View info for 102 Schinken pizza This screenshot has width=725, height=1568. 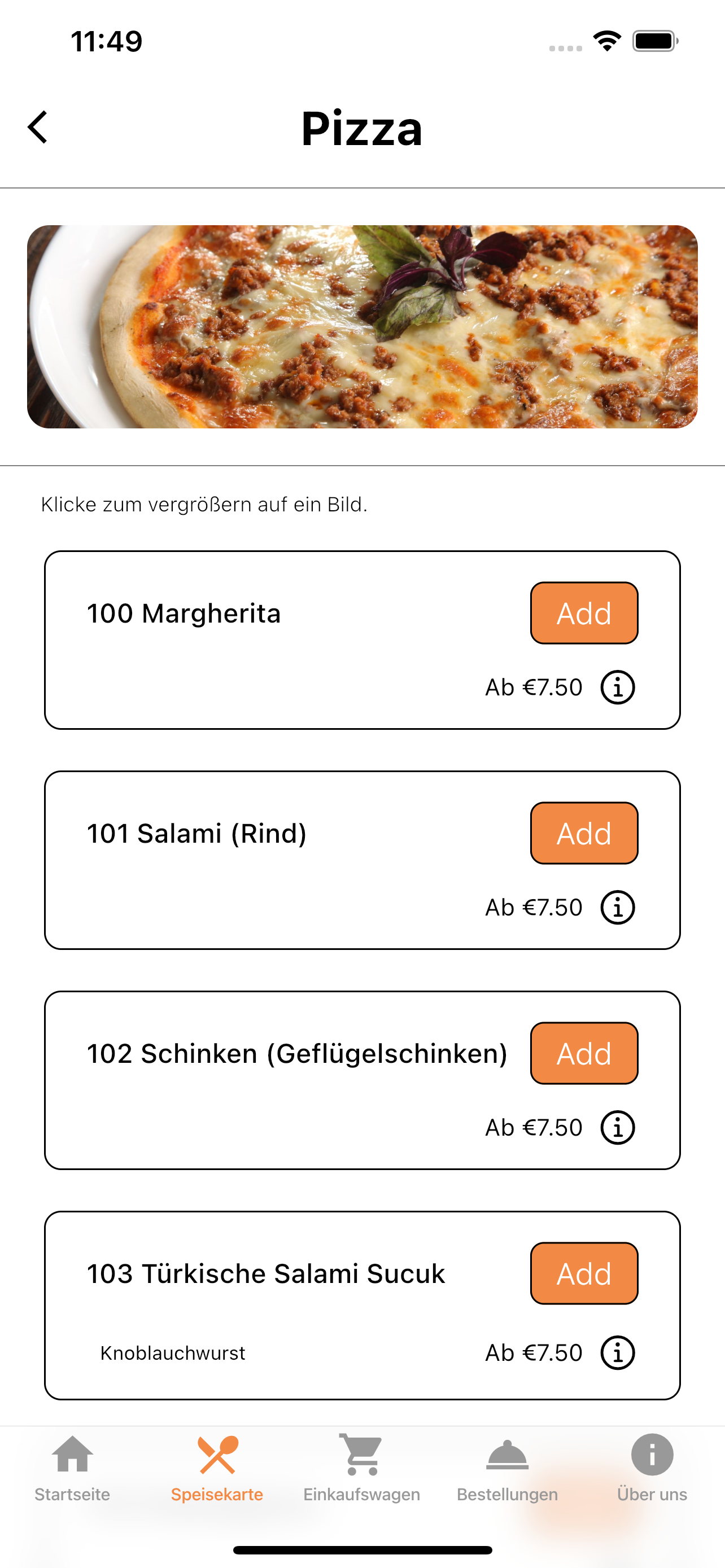(x=617, y=1127)
